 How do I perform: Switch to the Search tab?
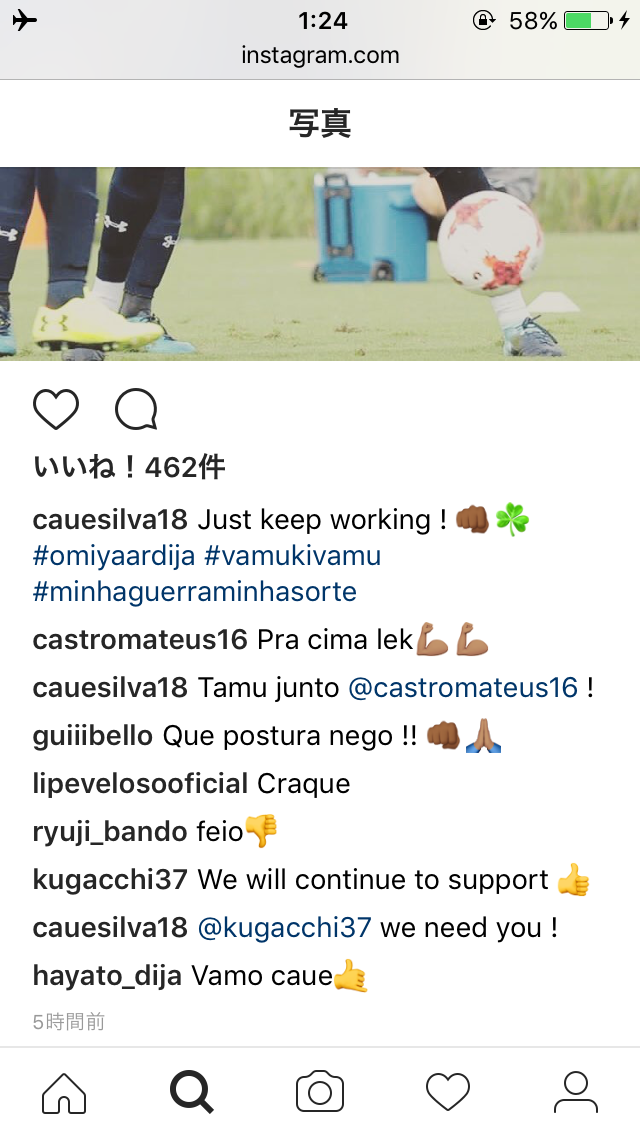coord(191,1092)
